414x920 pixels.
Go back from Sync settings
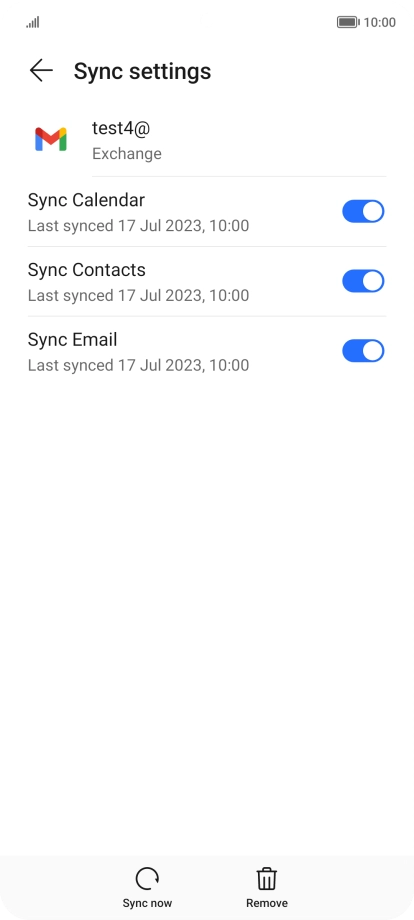[41, 70]
